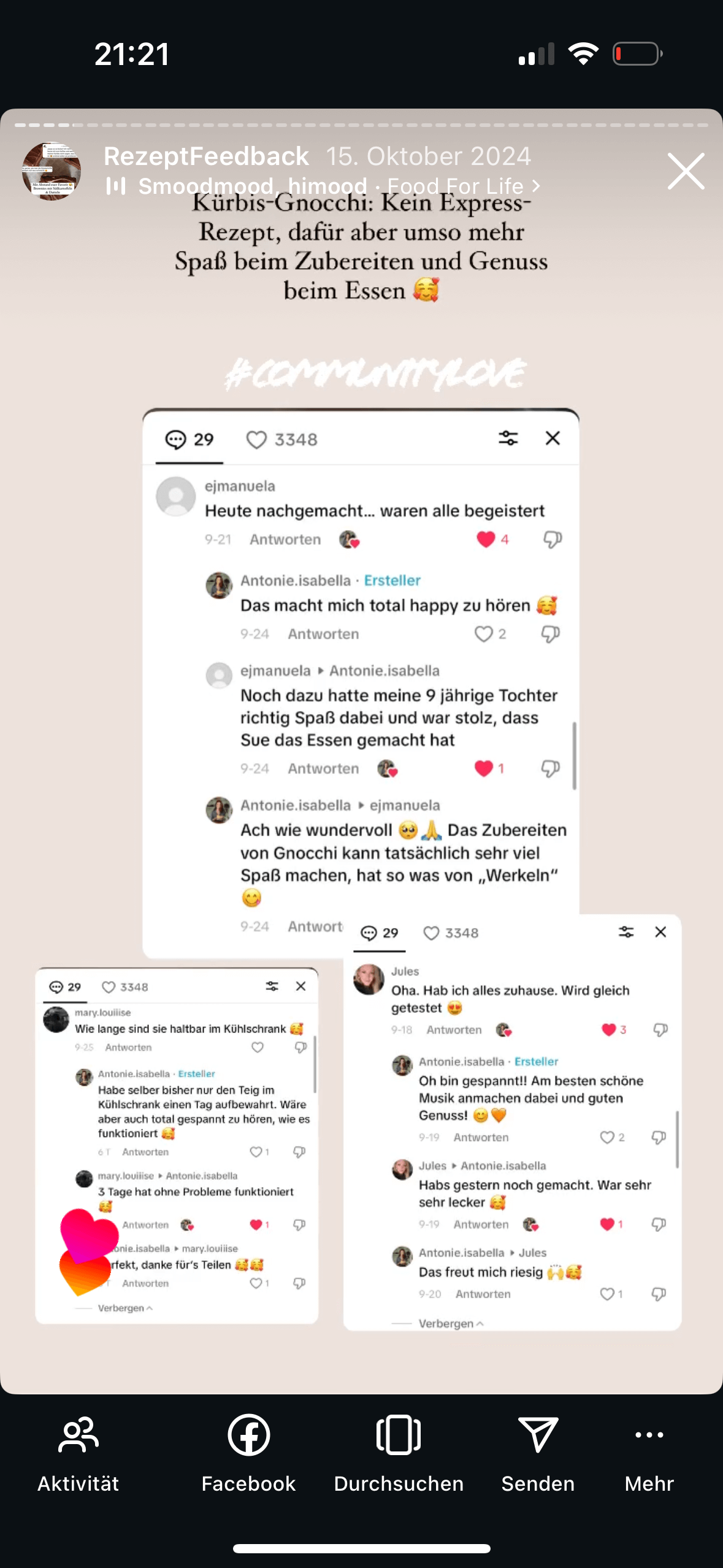Image resolution: width=723 pixels, height=1568 pixels.
Task: Open the Mehr options menu
Action: point(649,1454)
